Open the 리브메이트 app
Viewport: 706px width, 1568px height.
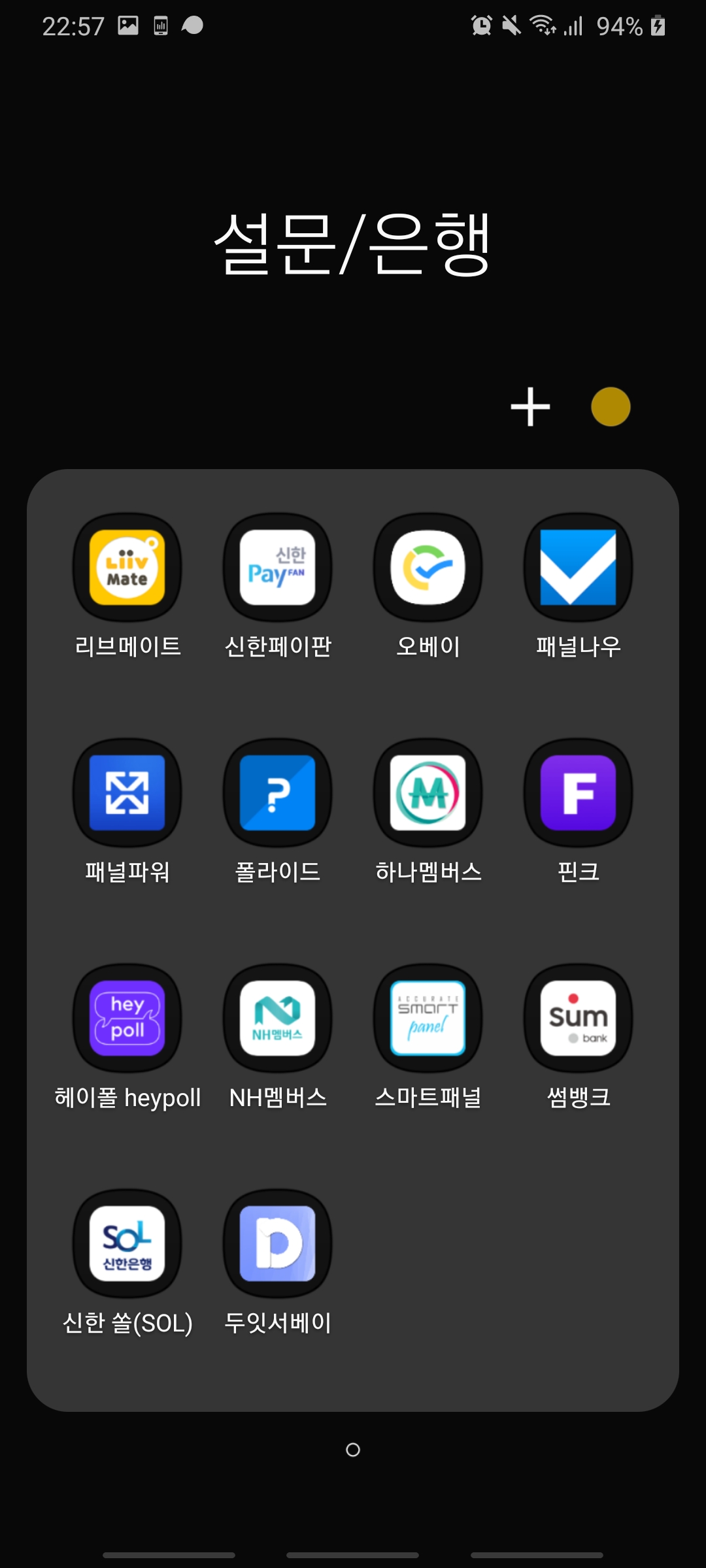127,567
